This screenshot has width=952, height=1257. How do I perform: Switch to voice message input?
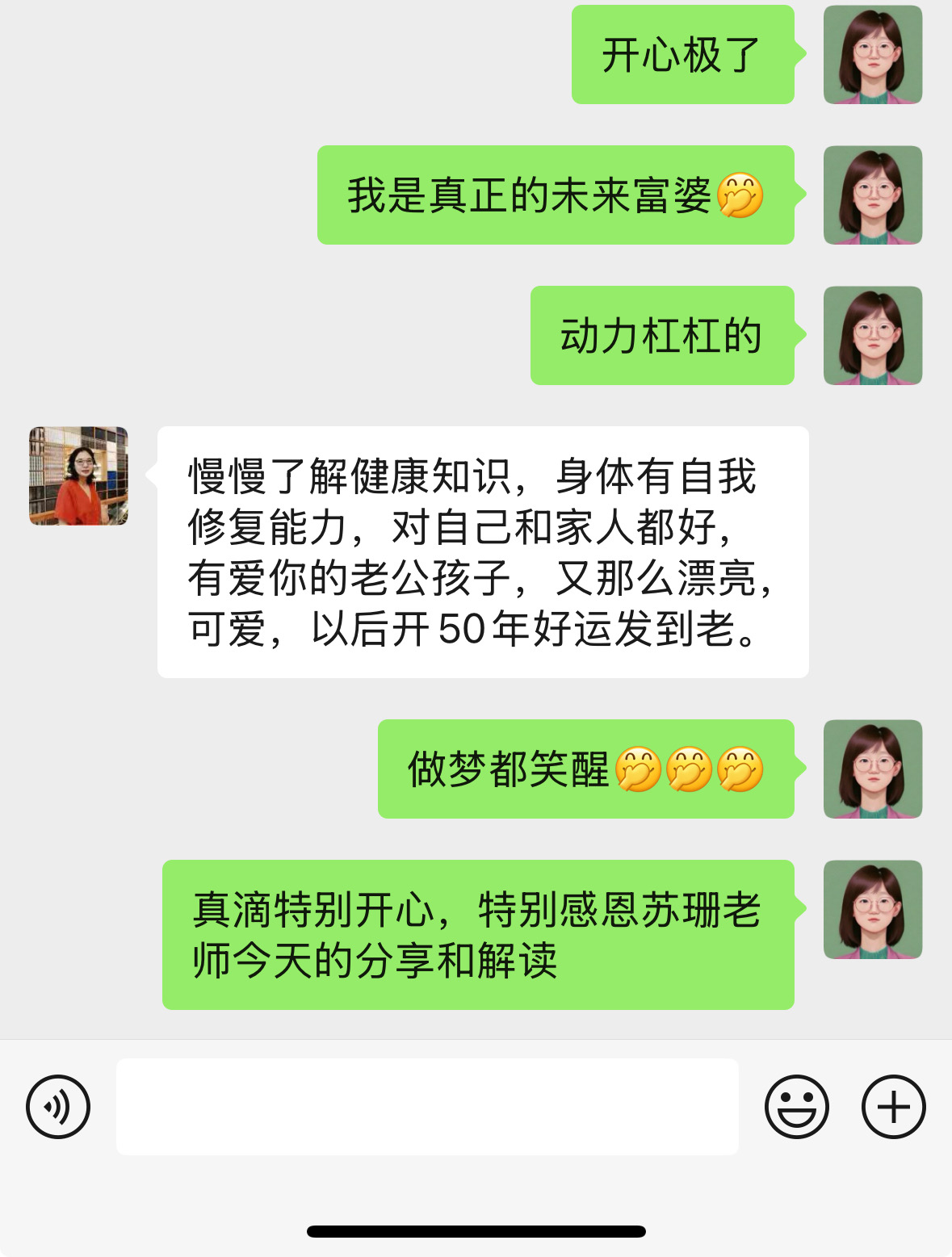58,1107
